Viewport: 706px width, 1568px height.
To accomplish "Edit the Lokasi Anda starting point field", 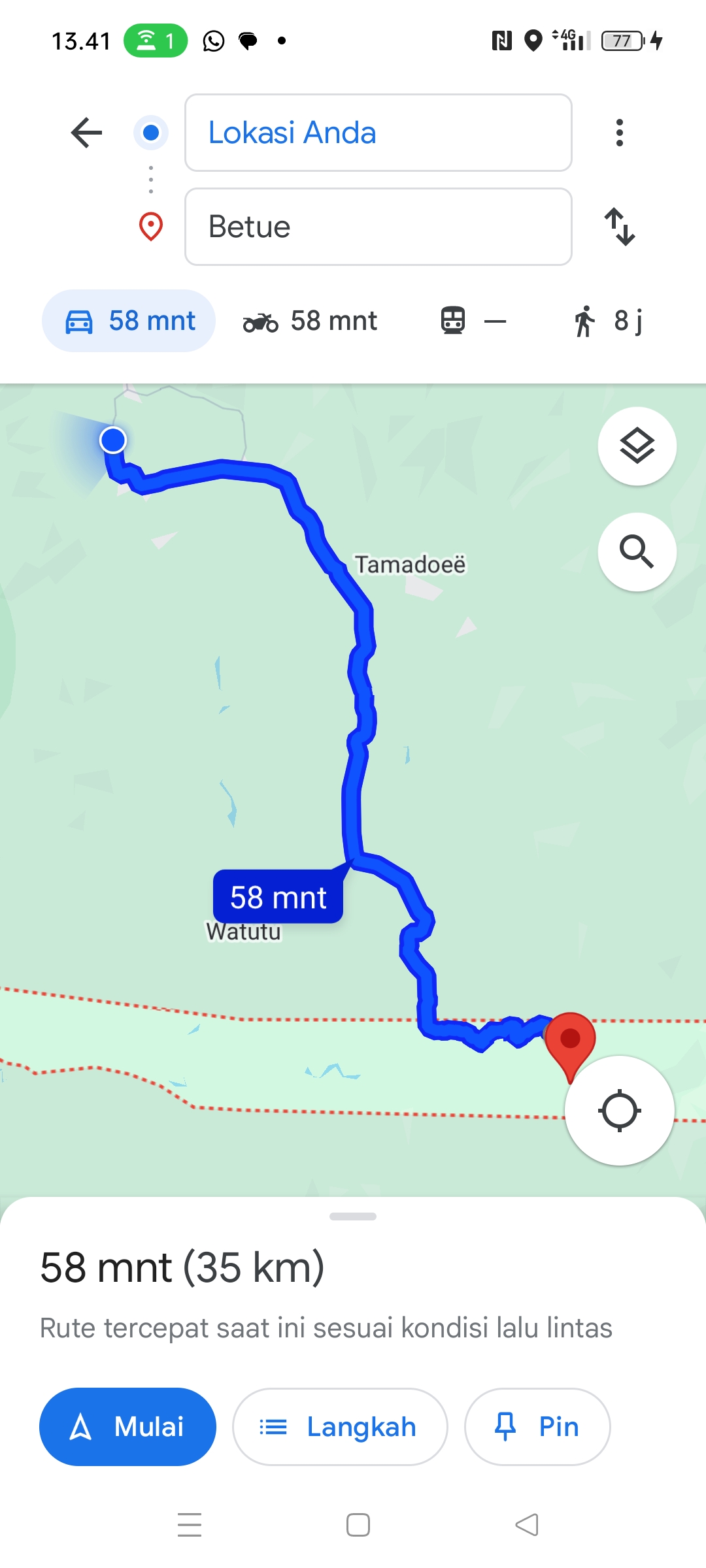I will 378,133.
